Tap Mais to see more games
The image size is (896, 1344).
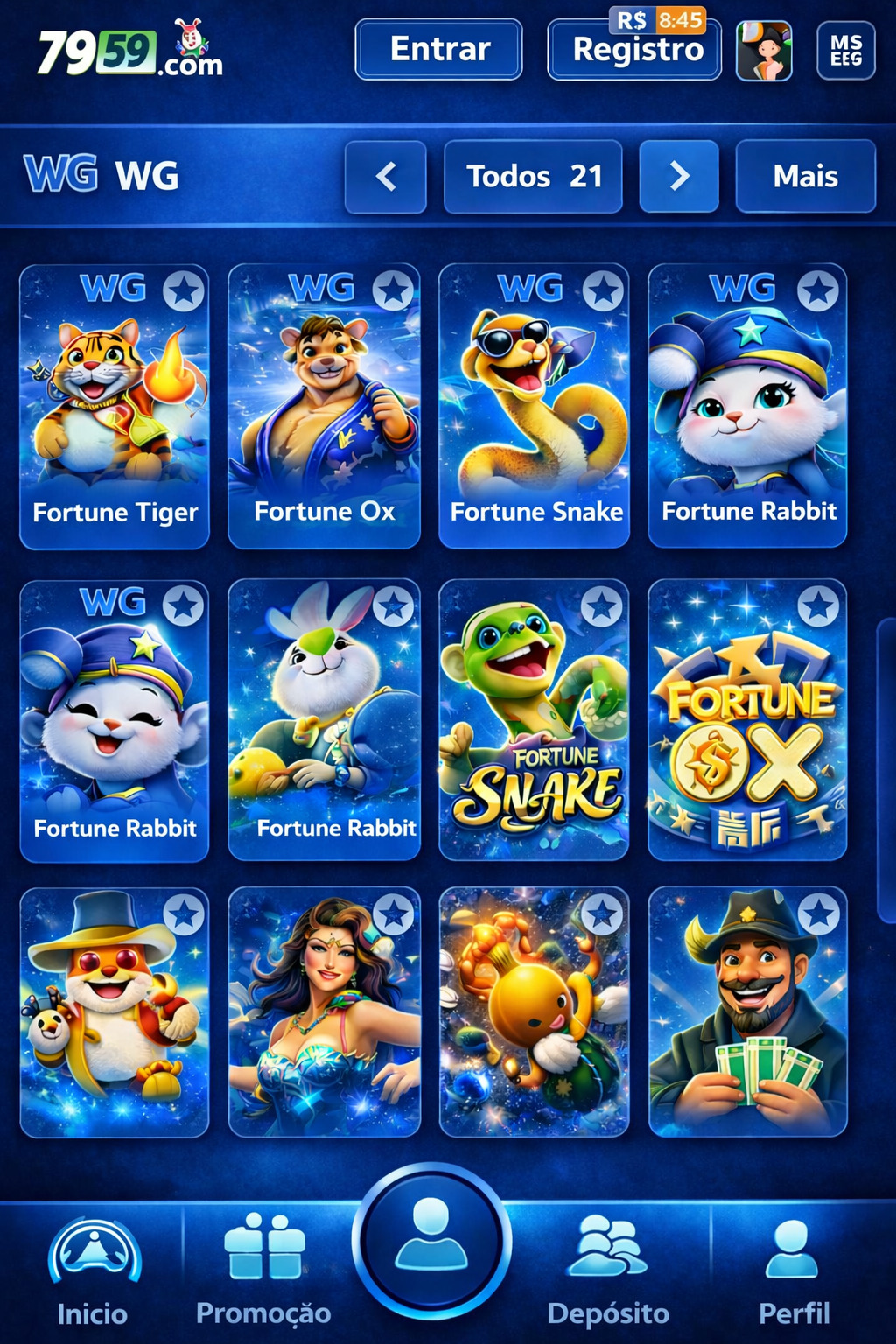tap(805, 177)
